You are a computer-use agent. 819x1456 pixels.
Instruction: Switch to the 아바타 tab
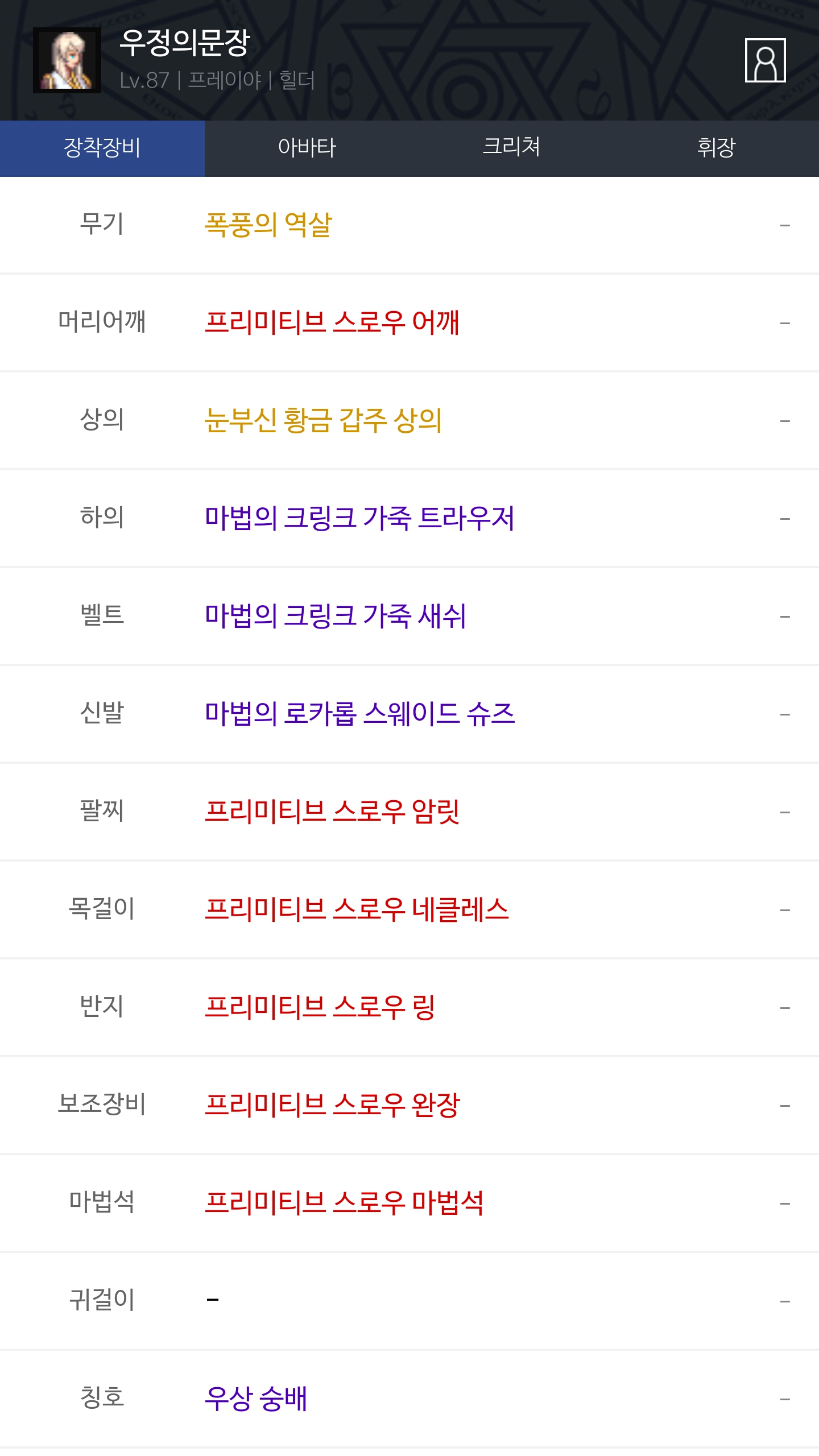[x=307, y=148]
